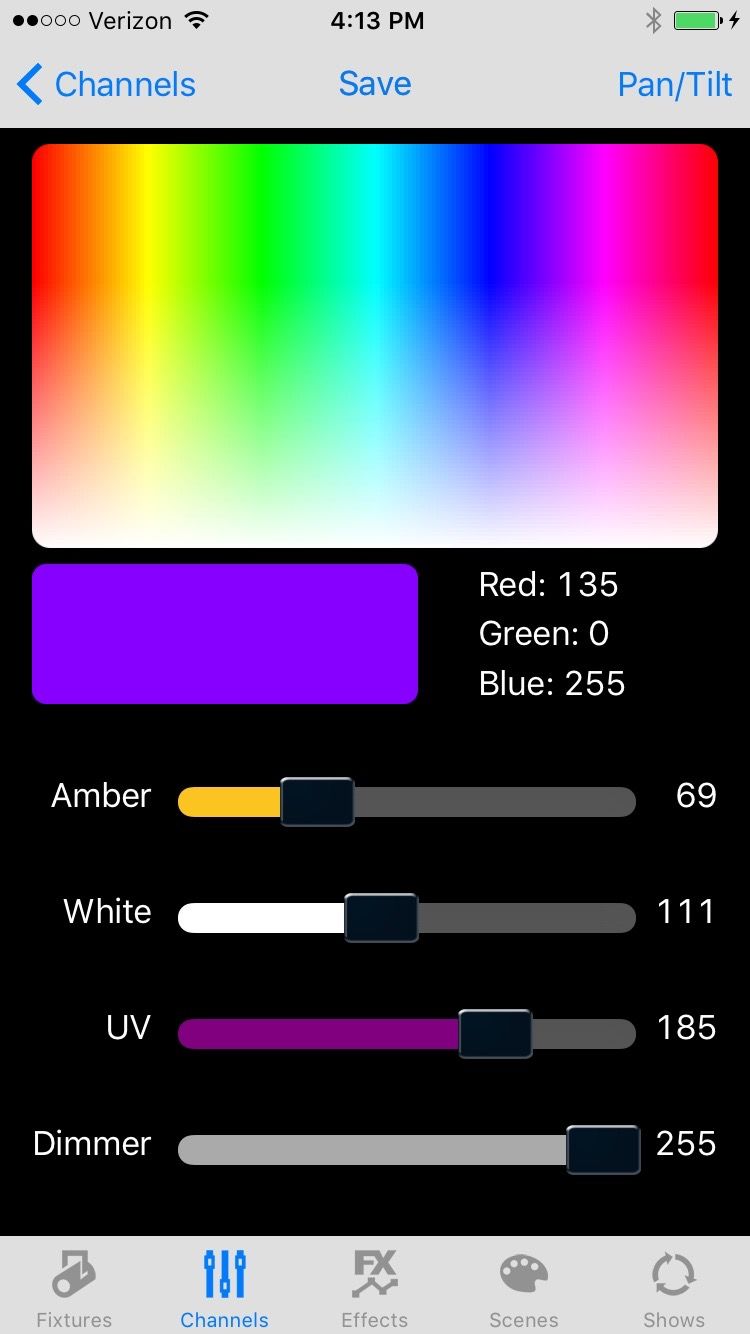
Task: Save the current color settings
Action: pyautogui.click(x=375, y=84)
